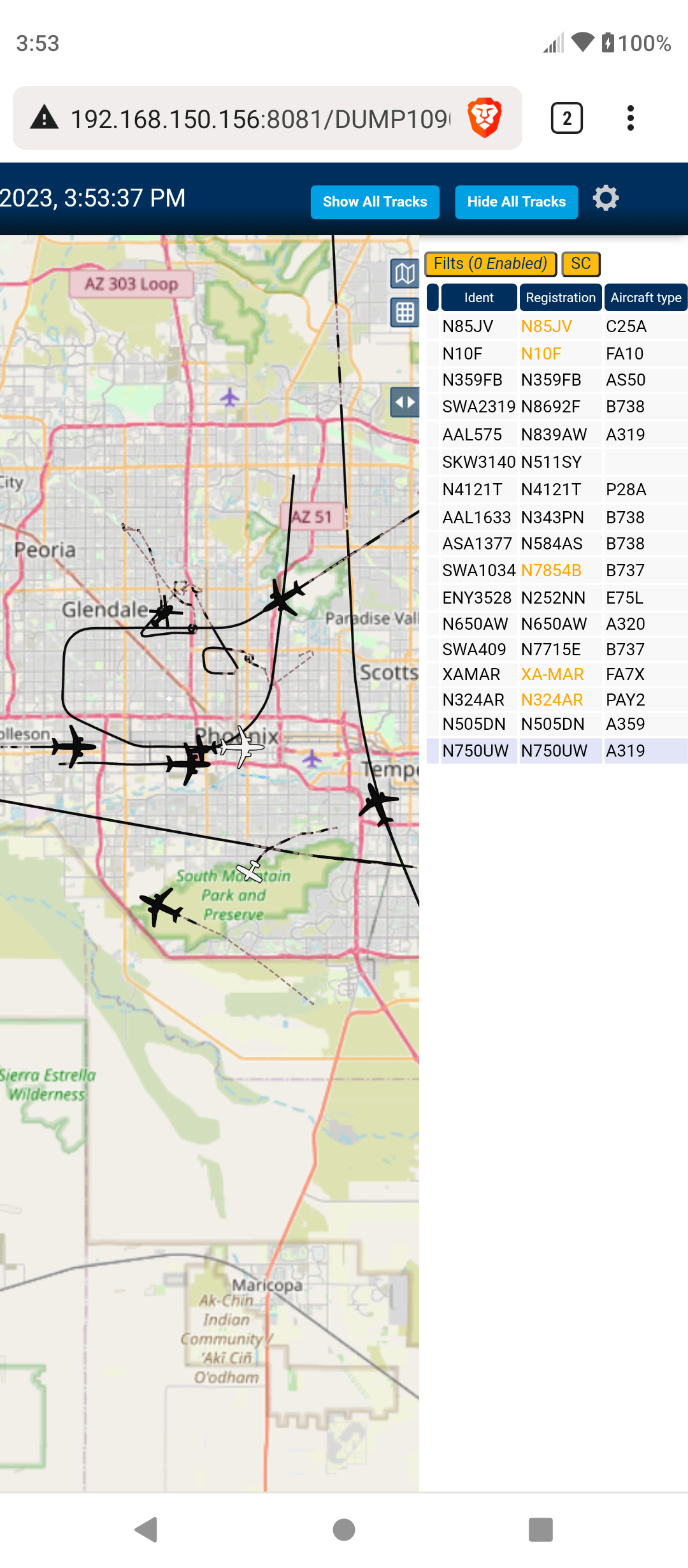The image size is (688, 1568).
Task: Sort by the Registration column header
Action: coord(561,298)
